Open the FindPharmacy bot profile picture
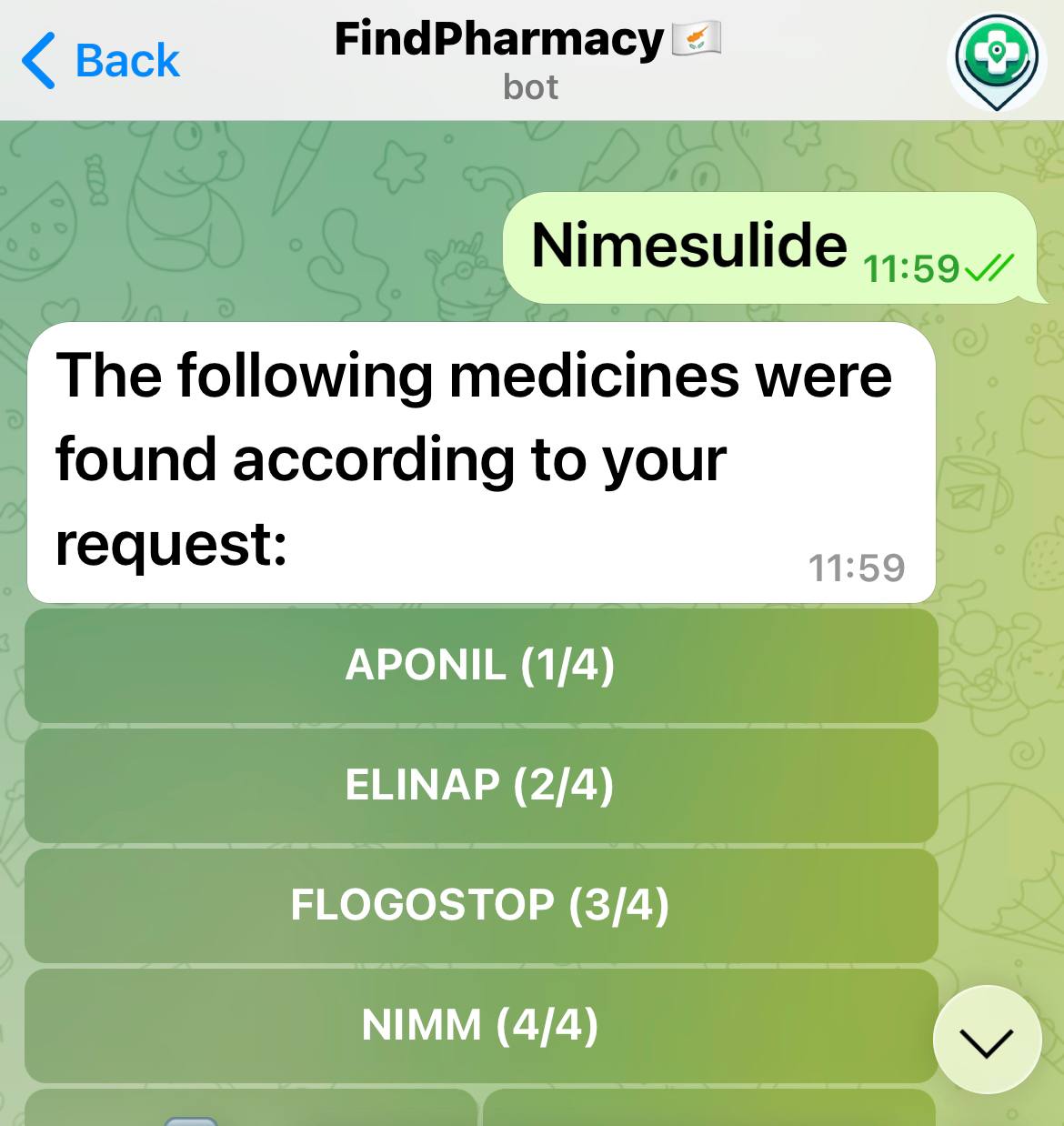The height and width of the screenshot is (1126, 1064). click(996, 61)
